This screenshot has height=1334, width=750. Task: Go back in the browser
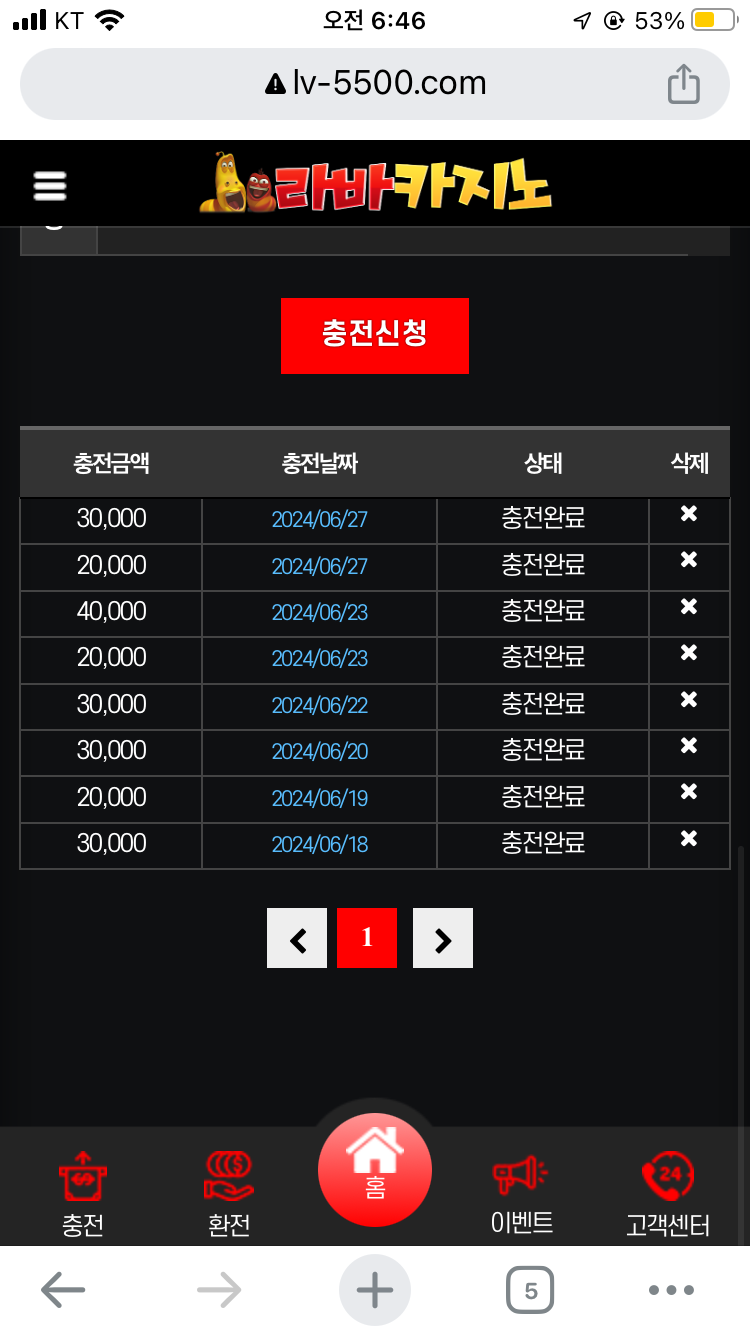tap(63, 1290)
